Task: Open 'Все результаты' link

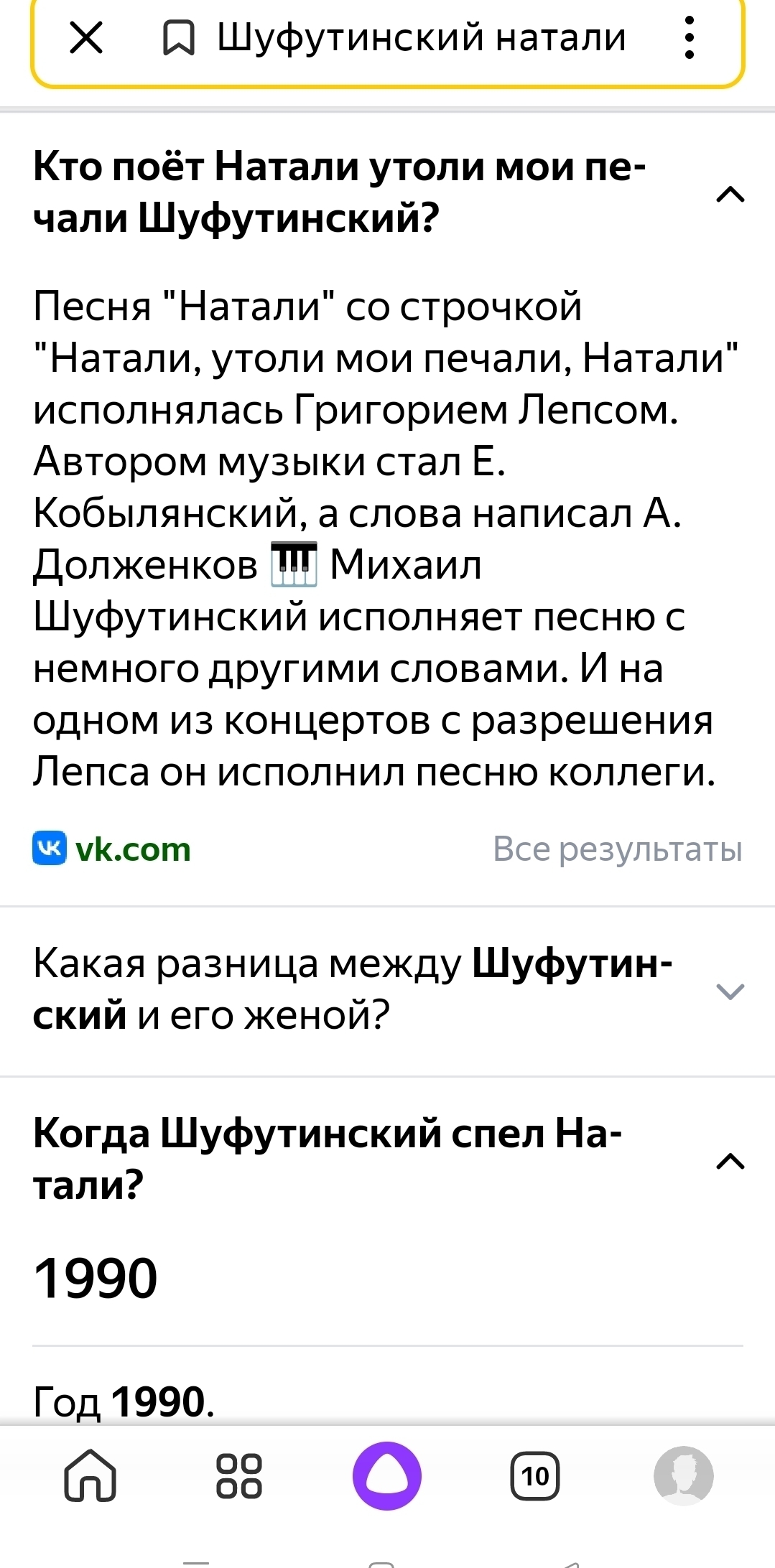Action: (x=617, y=849)
